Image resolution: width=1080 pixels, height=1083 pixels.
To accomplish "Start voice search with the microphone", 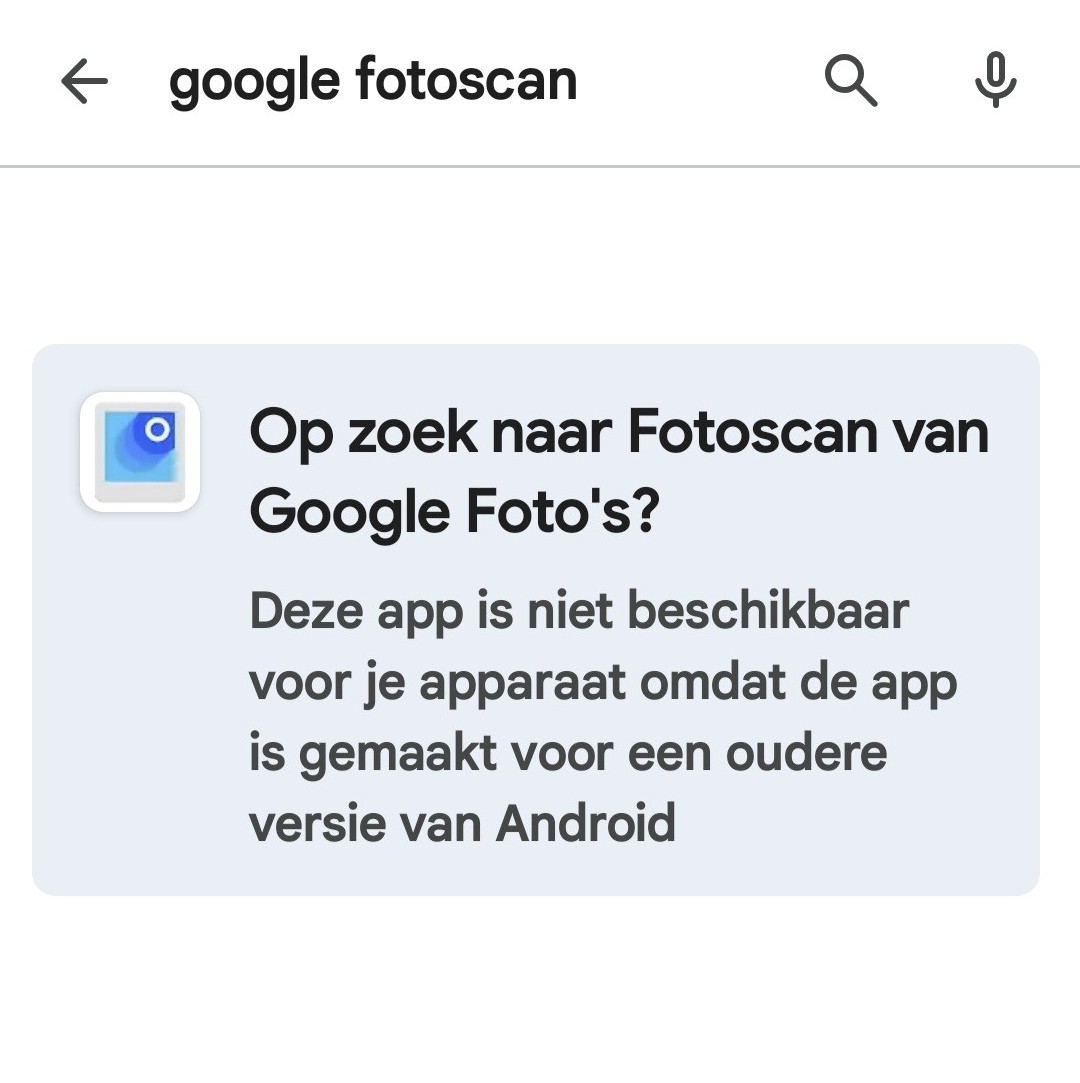I will [x=995, y=80].
